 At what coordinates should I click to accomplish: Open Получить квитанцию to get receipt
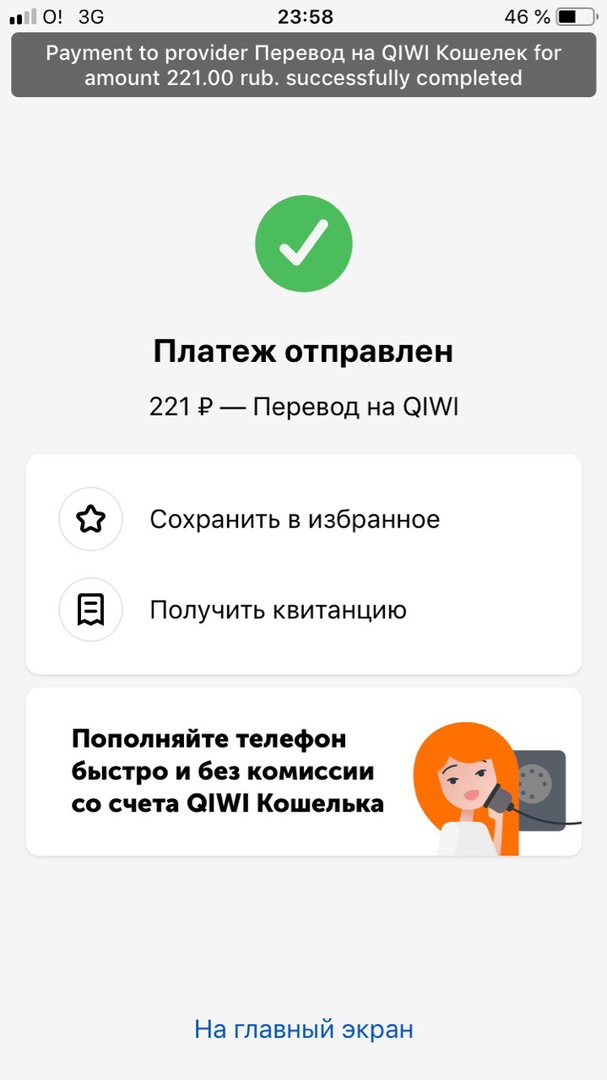pyautogui.click(x=278, y=609)
